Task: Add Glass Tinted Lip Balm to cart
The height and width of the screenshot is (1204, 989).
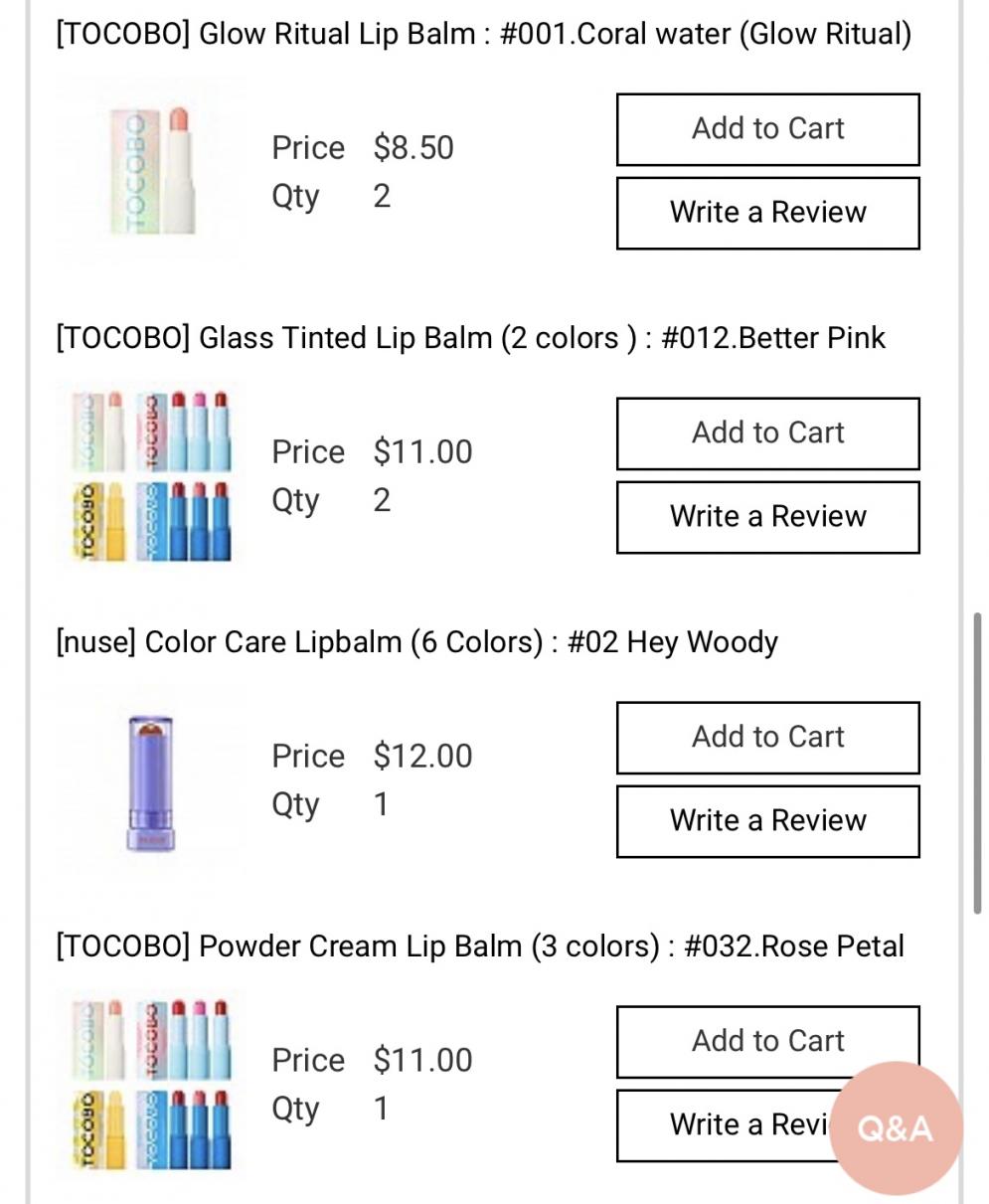Action: point(767,433)
